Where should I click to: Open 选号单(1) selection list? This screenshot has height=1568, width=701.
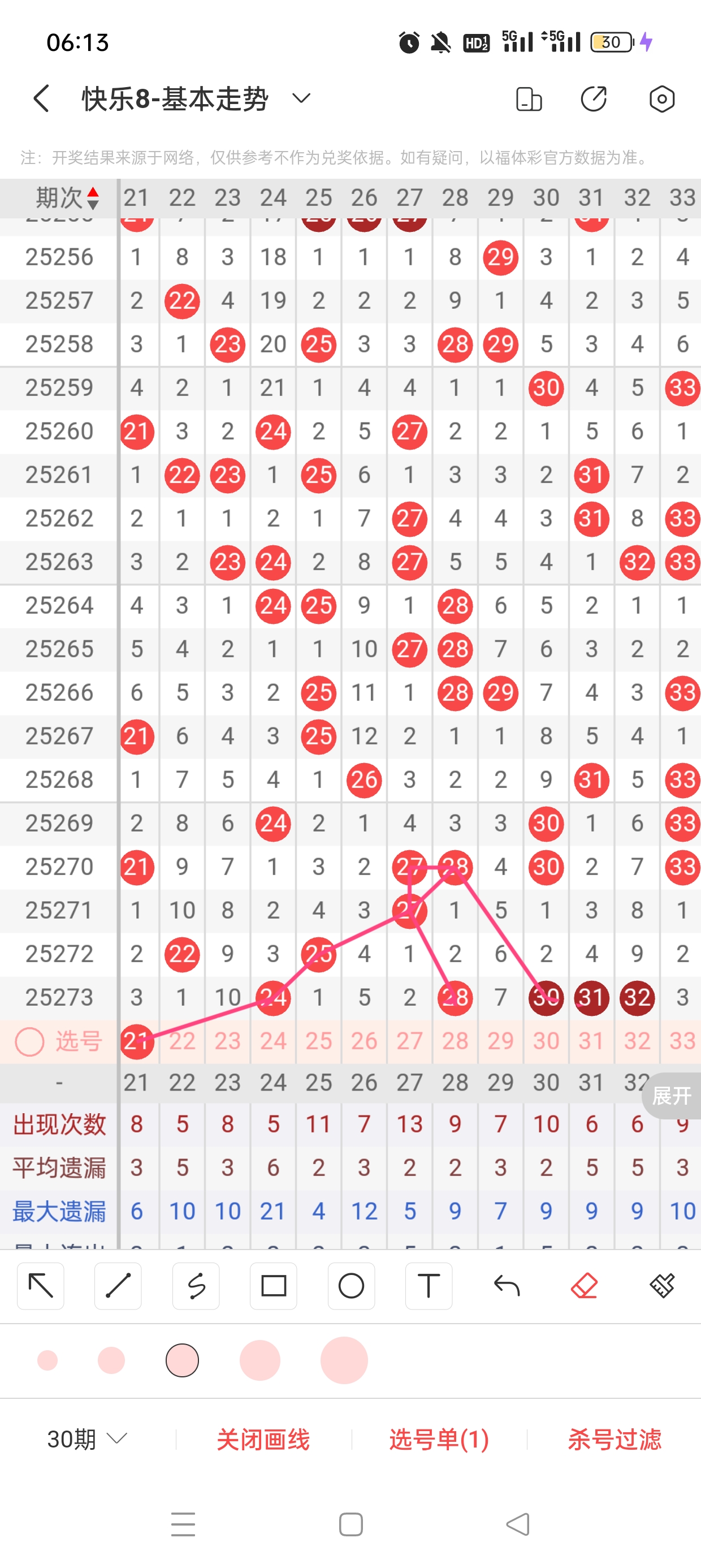(439, 1439)
